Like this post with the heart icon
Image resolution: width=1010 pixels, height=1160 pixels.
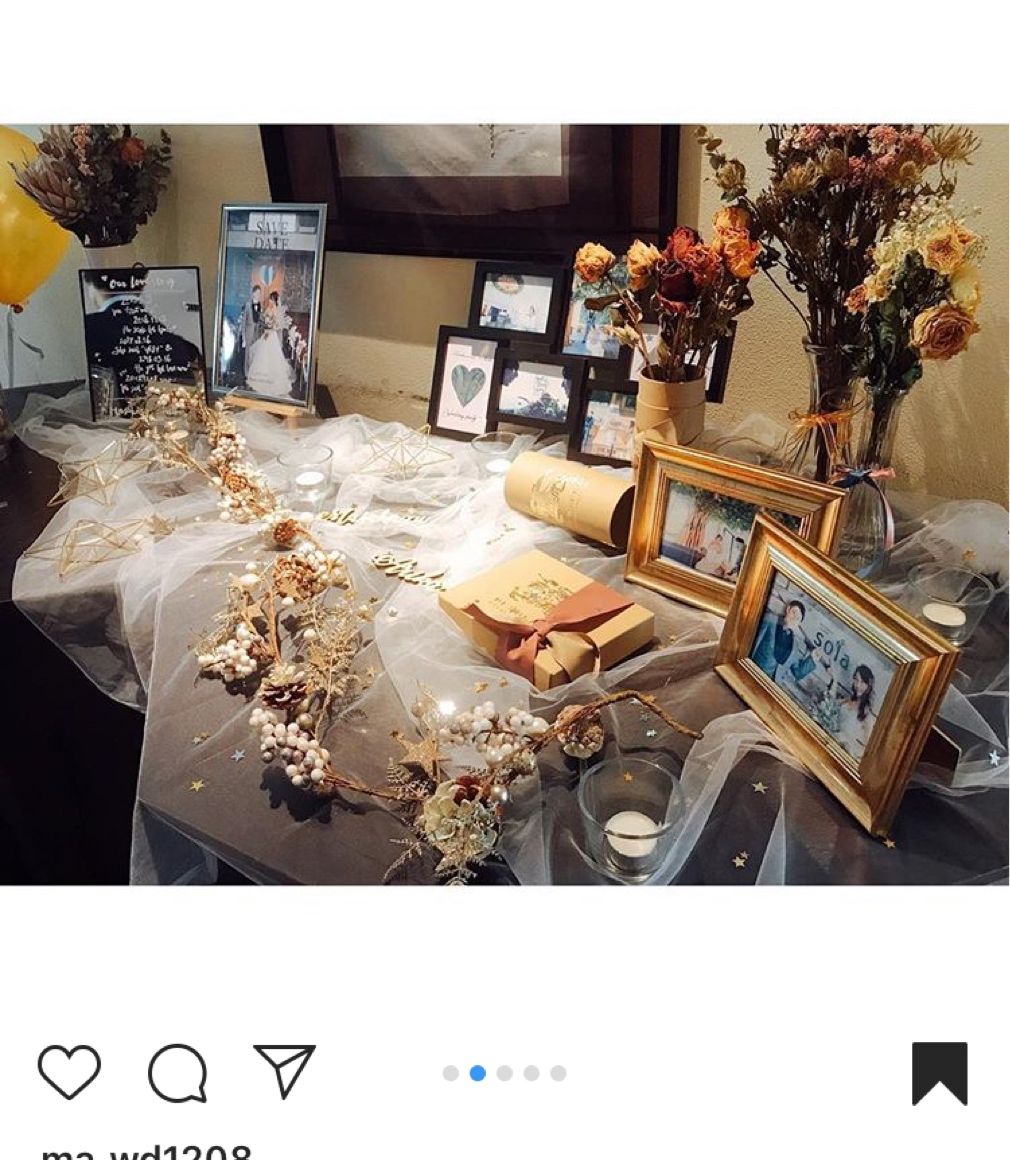tap(69, 1072)
